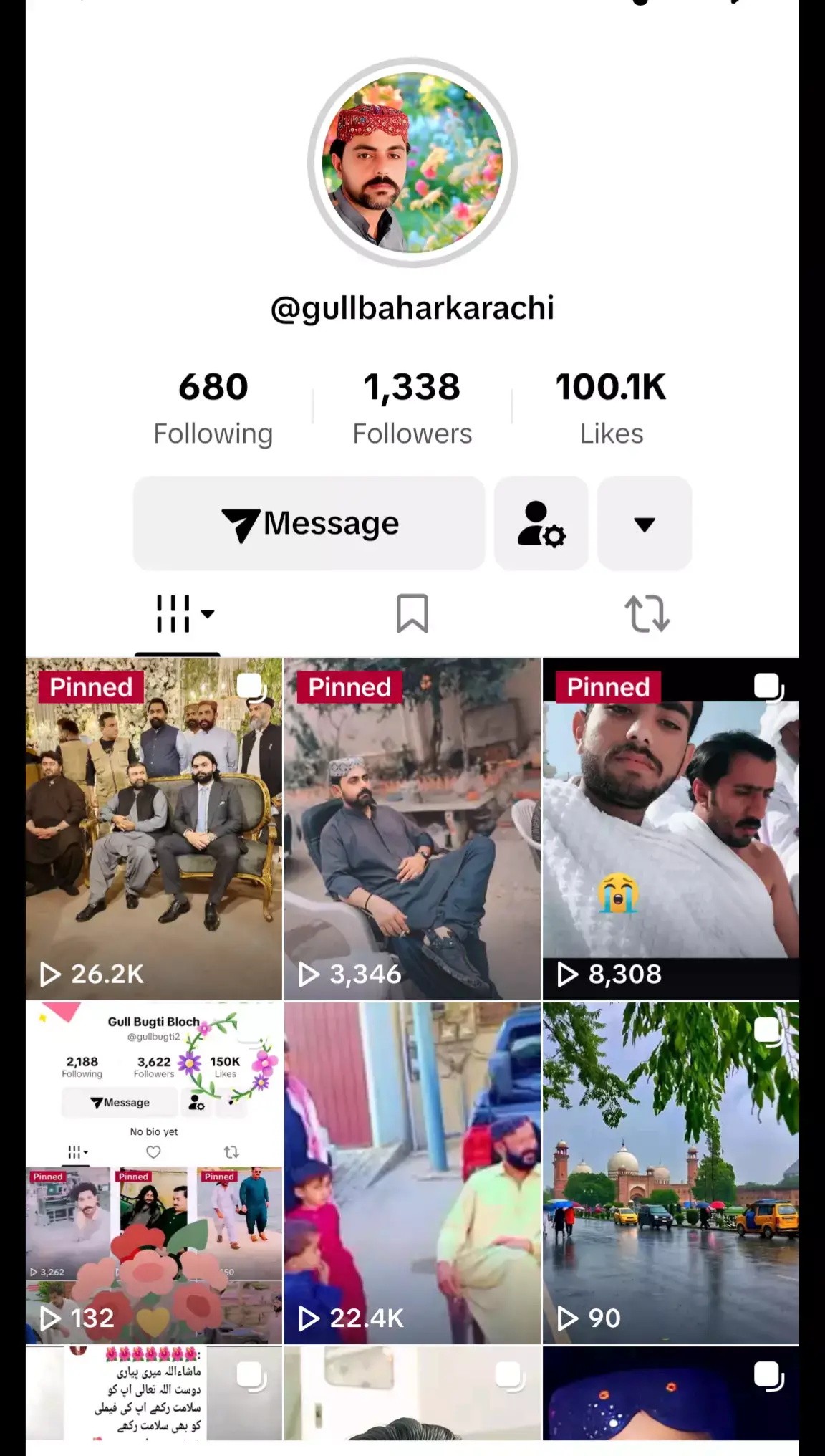Open pinned video with 3,346 views
Screen dimensions: 825x1456
(x=412, y=829)
